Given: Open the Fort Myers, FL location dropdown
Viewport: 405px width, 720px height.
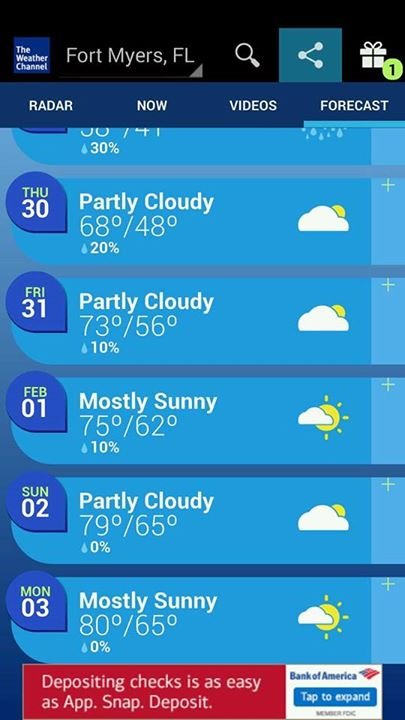Looking at the screenshot, I should point(131,57).
